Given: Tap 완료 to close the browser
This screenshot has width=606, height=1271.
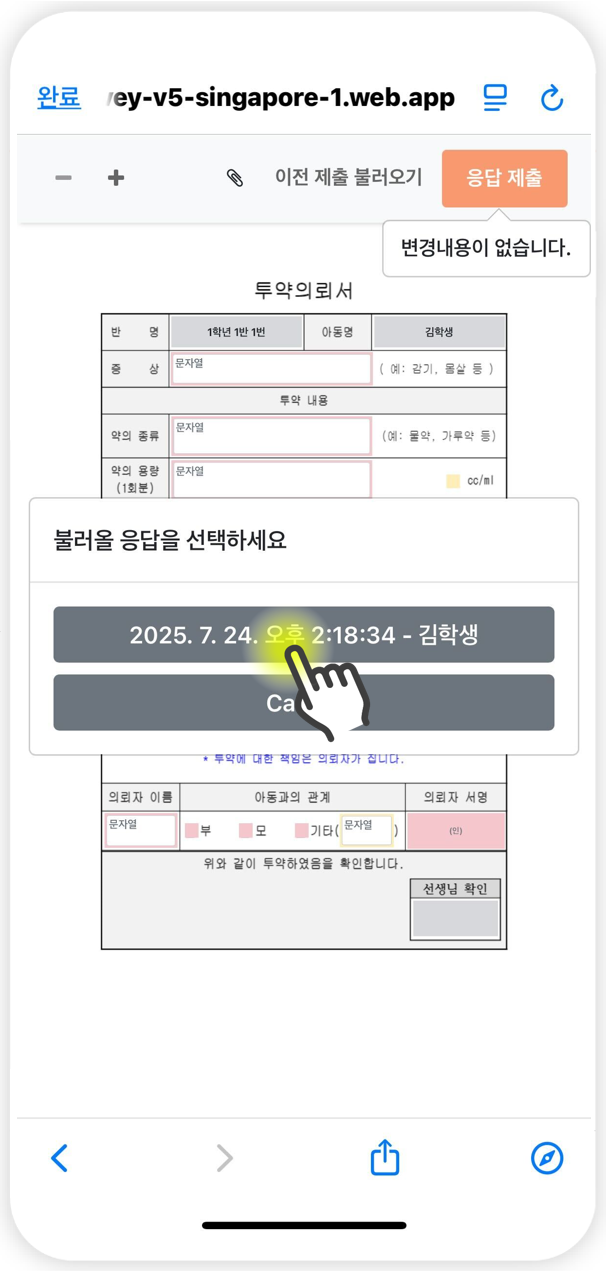Looking at the screenshot, I should (x=59, y=97).
